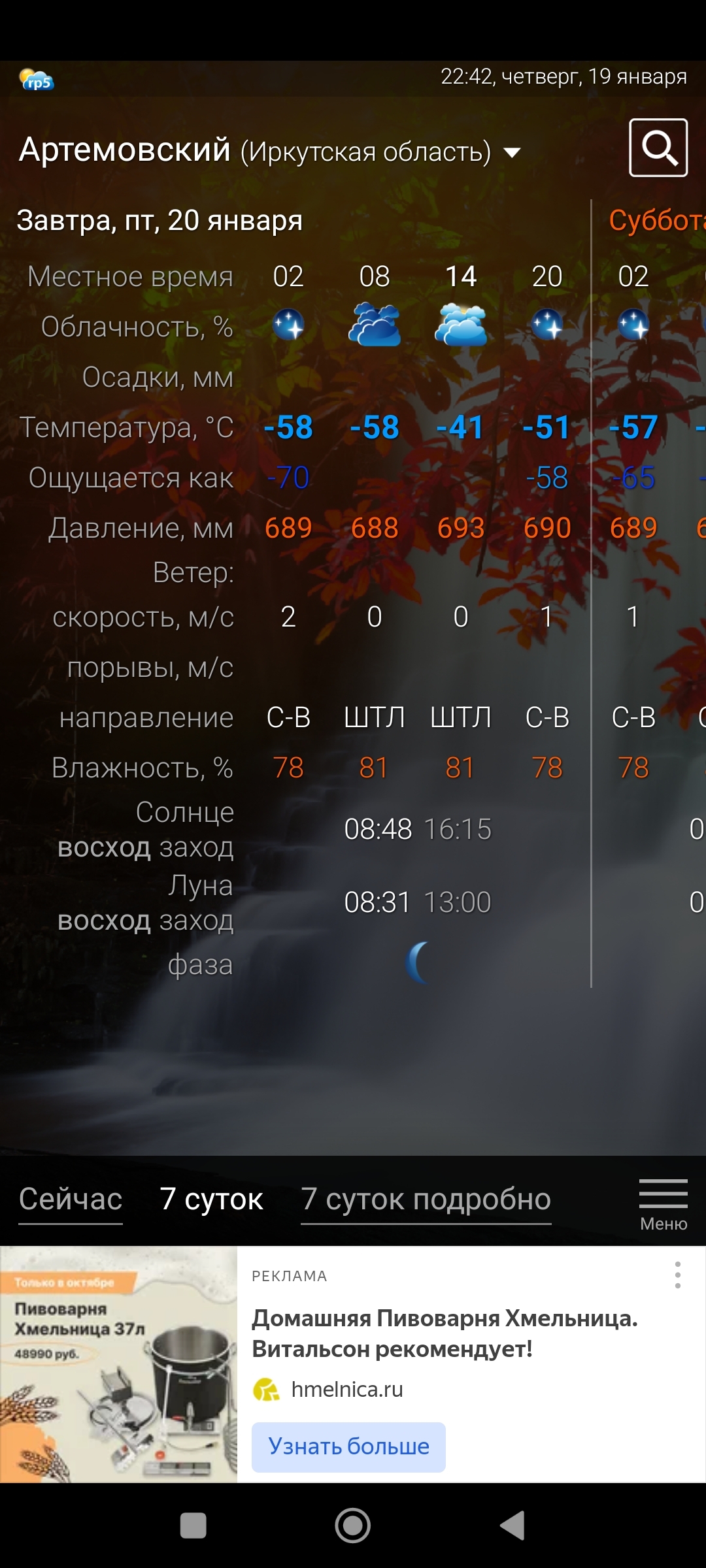
Task: Open the Меню hamburger button
Action: 663,1205
